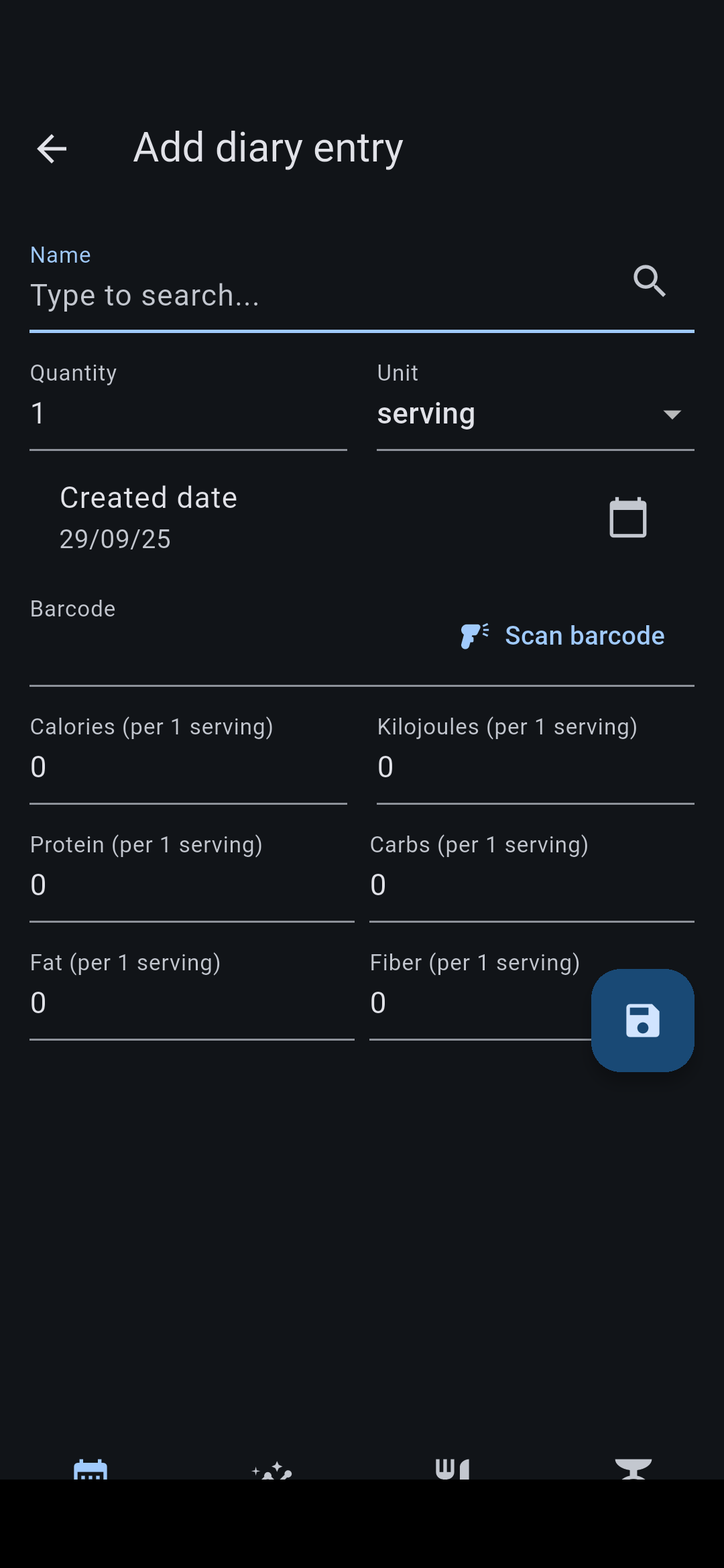Edit Kilojoules per 1 serving
Viewport: 724px width, 1568px height.
(x=535, y=767)
